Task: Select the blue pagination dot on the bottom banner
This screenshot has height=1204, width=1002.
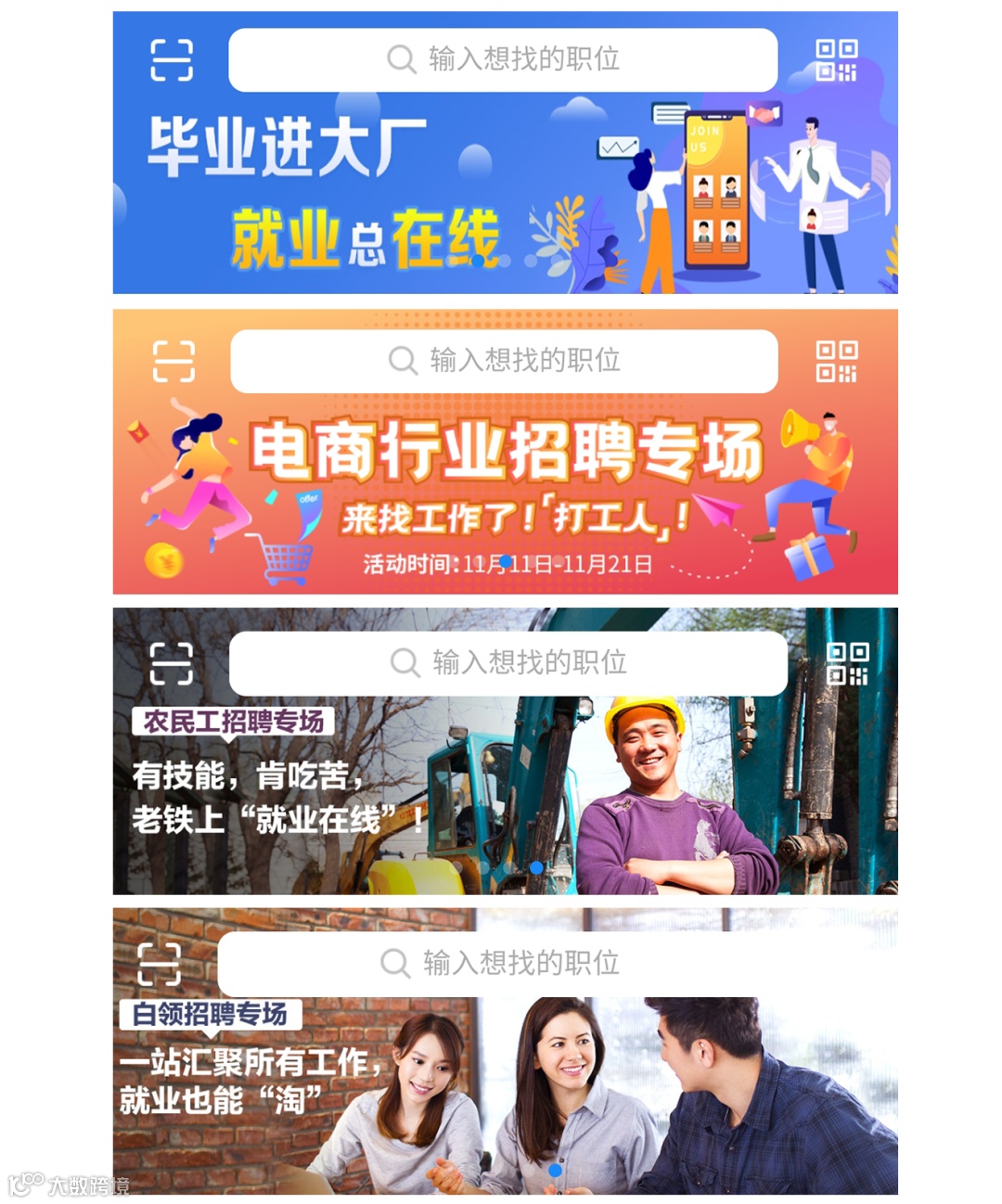Action: pos(554,1171)
